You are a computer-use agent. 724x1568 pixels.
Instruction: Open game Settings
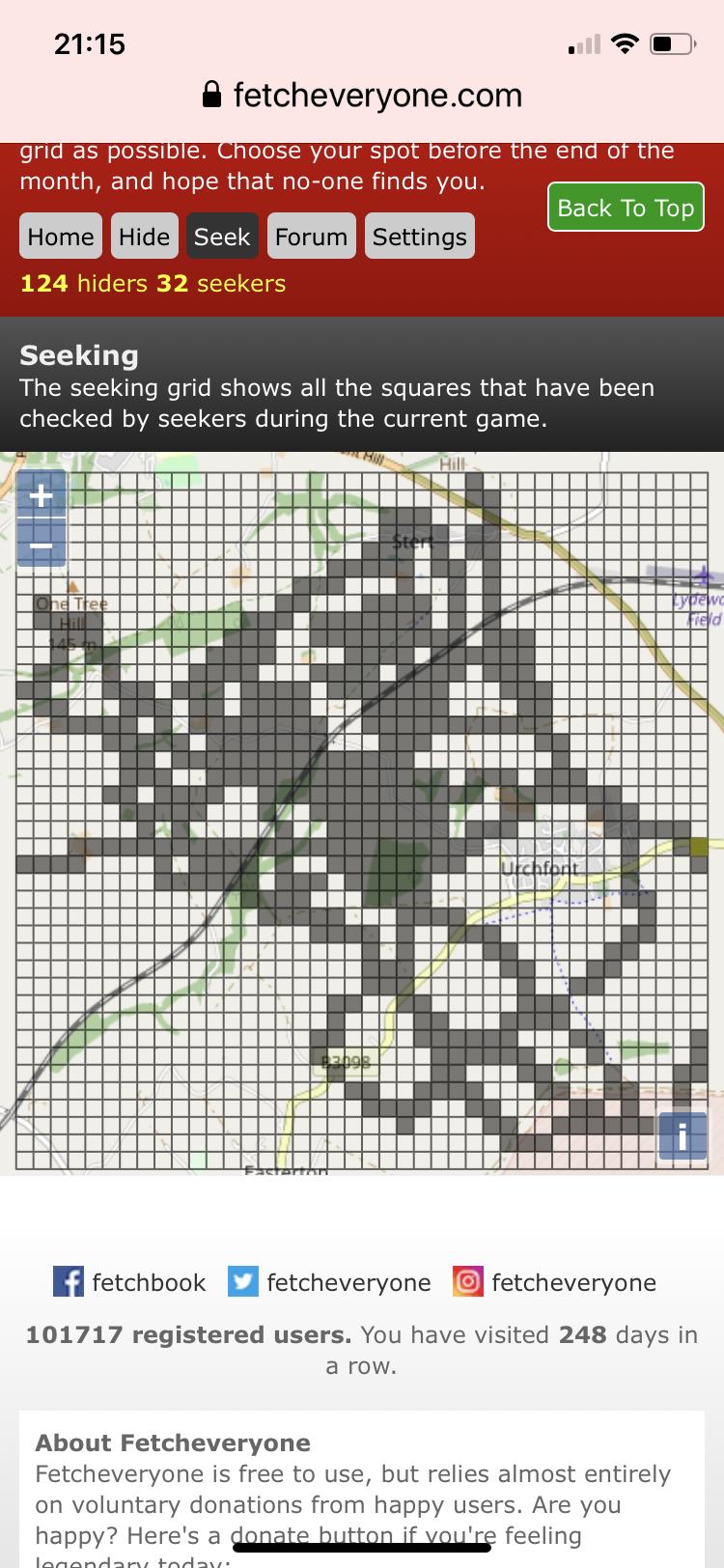(419, 237)
